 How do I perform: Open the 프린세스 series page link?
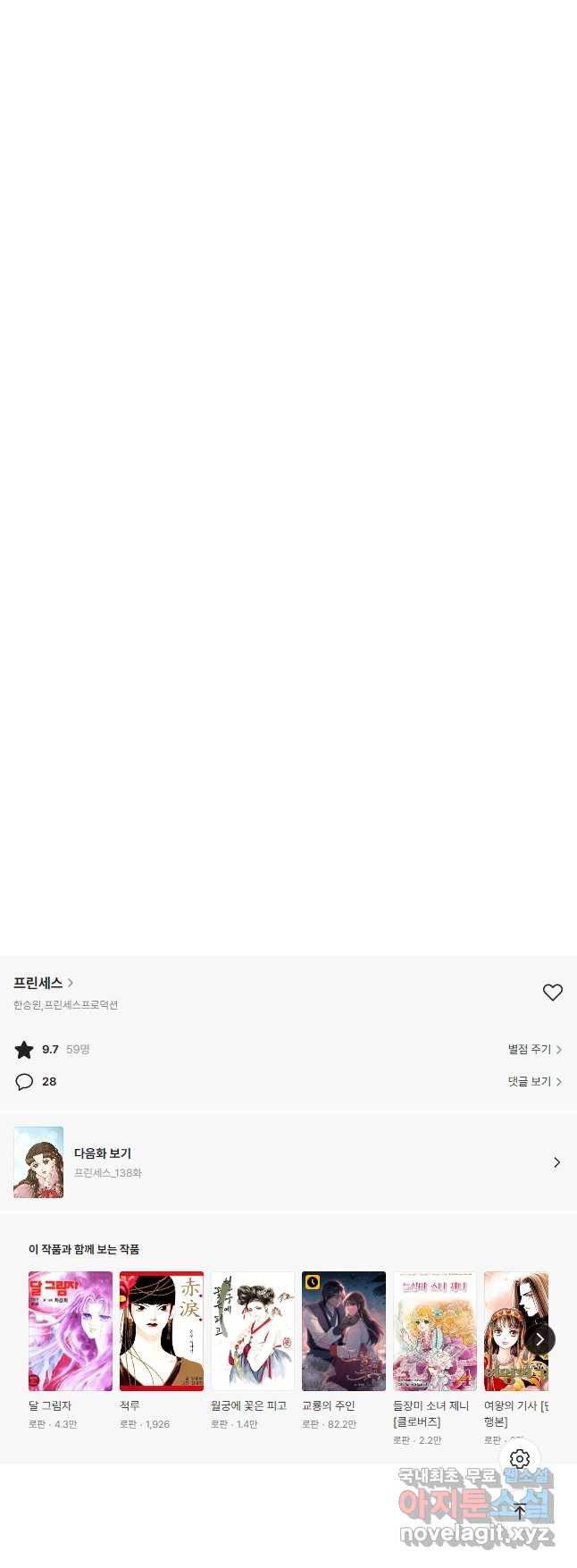pos(43,983)
